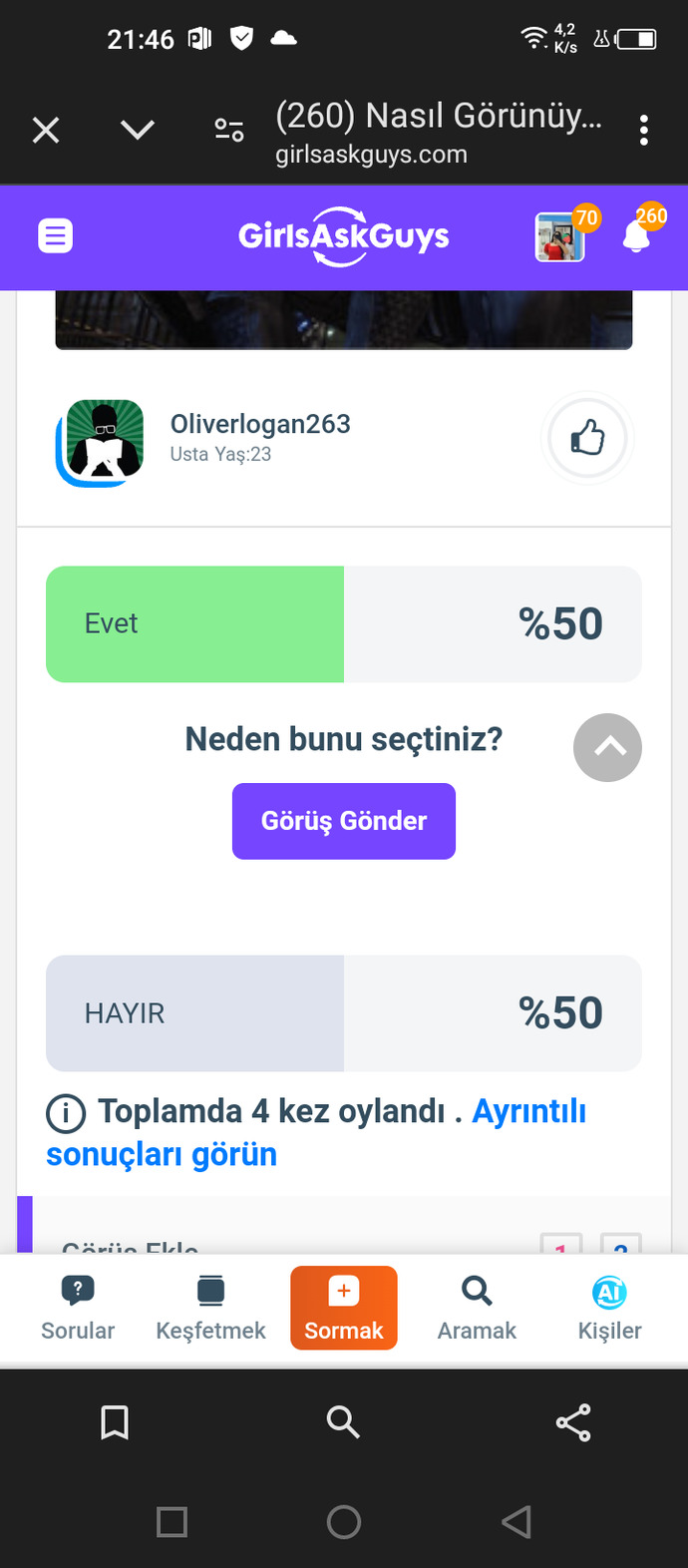Open the Aramak tab
The image size is (688, 1568).
click(x=477, y=1309)
